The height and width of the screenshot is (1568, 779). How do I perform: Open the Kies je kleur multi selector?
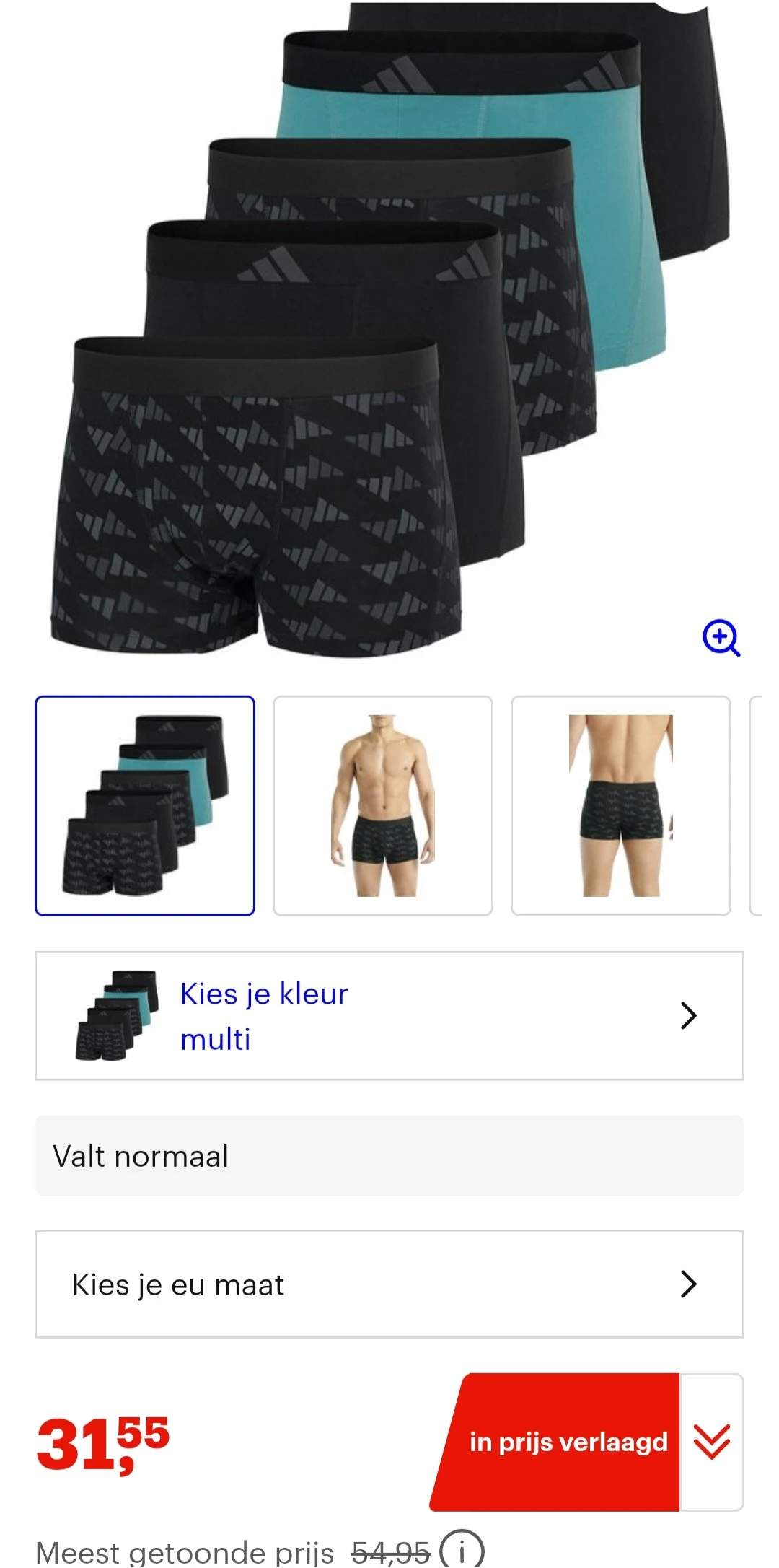[389, 1016]
